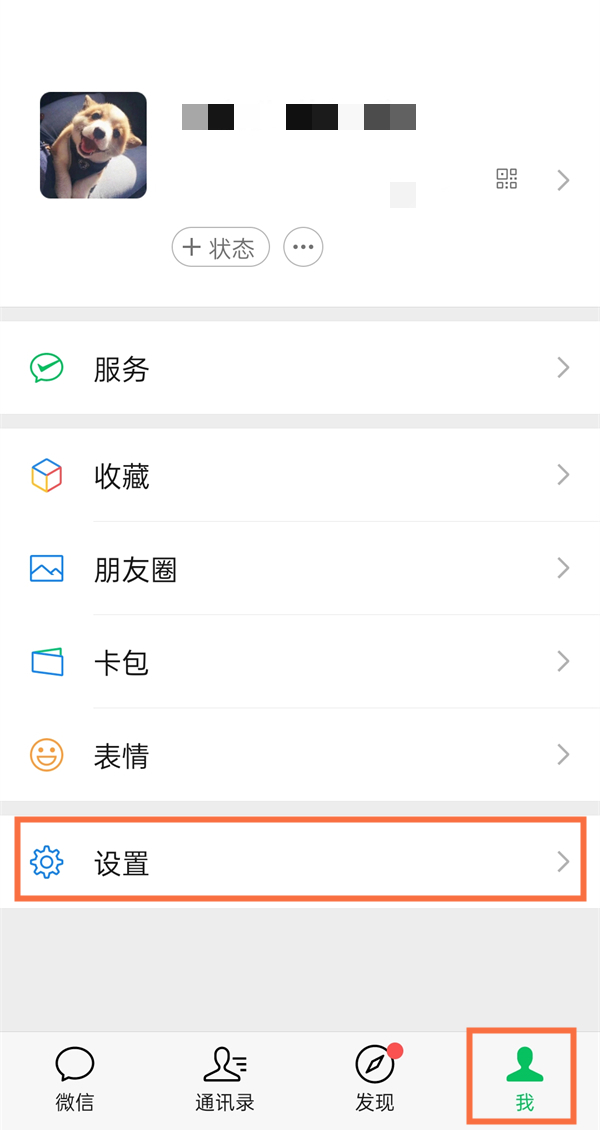This screenshot has height=1130, width=600.
Task: Open the profile avatar photo
Action: [93, 145]
